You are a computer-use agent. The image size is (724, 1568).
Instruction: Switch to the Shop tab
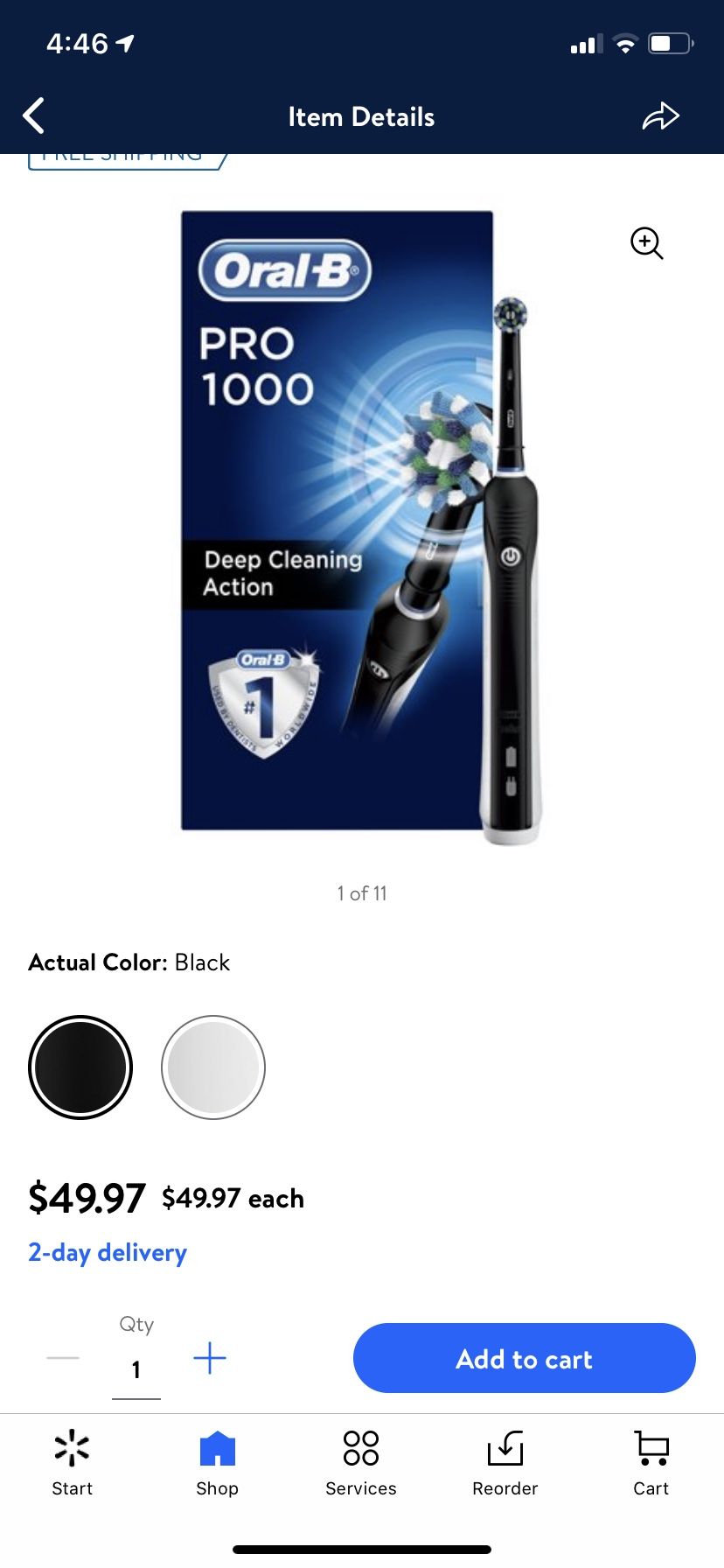(x=217, y=1463)
